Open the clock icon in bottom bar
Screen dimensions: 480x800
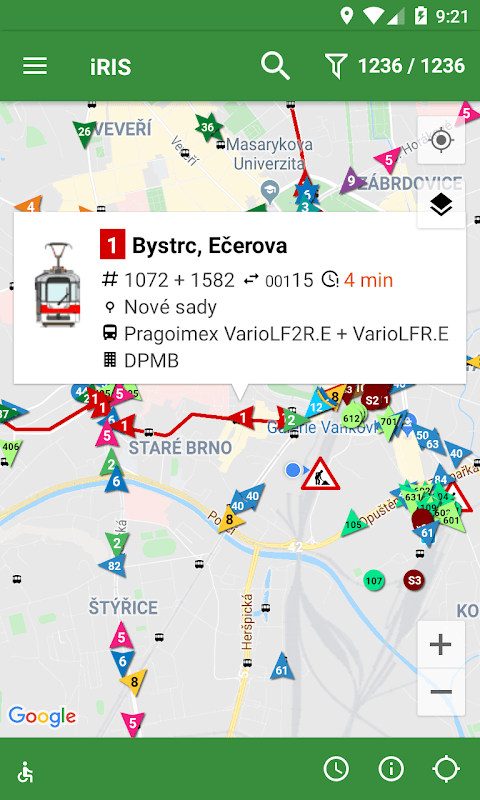click(337, 768)
